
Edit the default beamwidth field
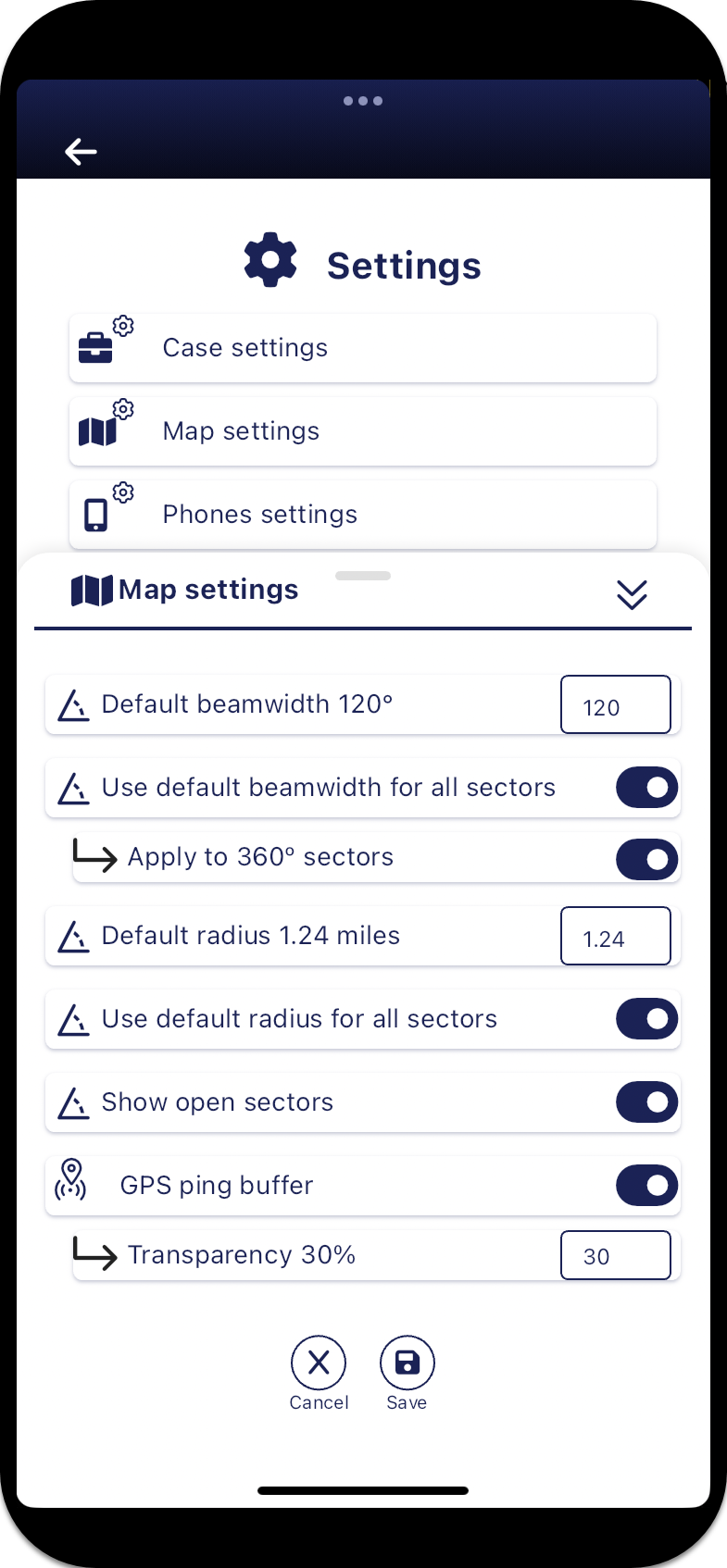615,705
